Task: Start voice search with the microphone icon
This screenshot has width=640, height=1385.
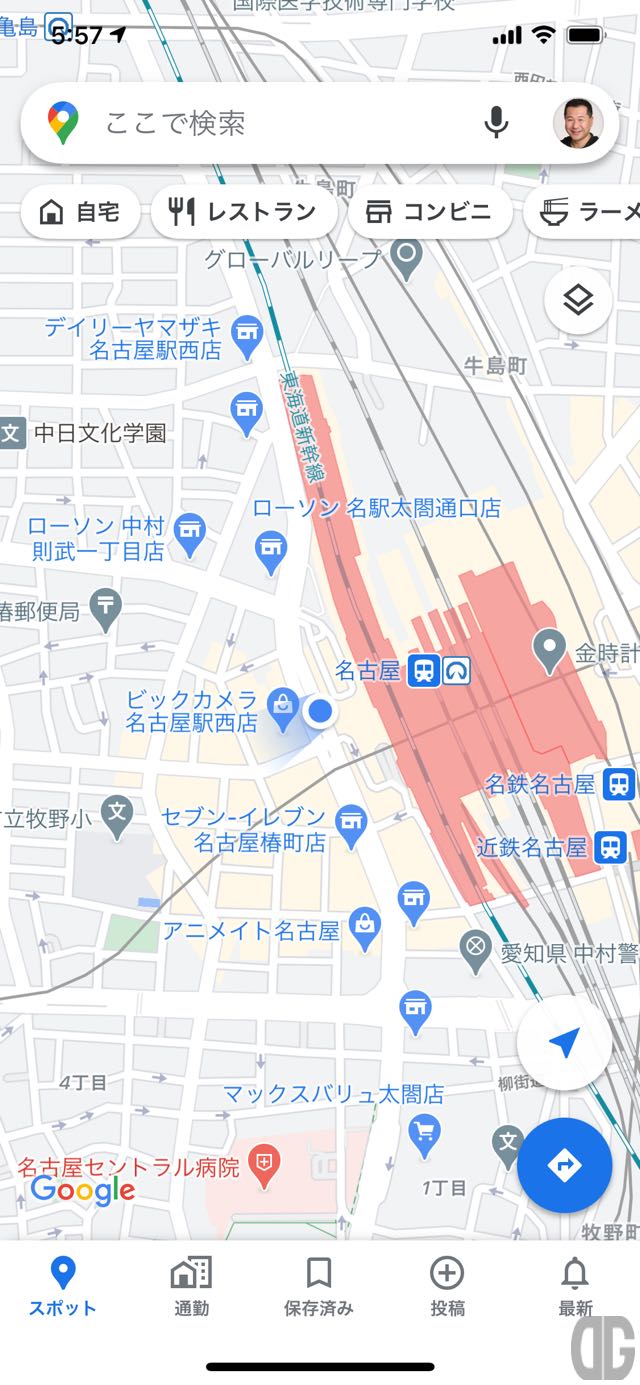Action: (496, 122)
